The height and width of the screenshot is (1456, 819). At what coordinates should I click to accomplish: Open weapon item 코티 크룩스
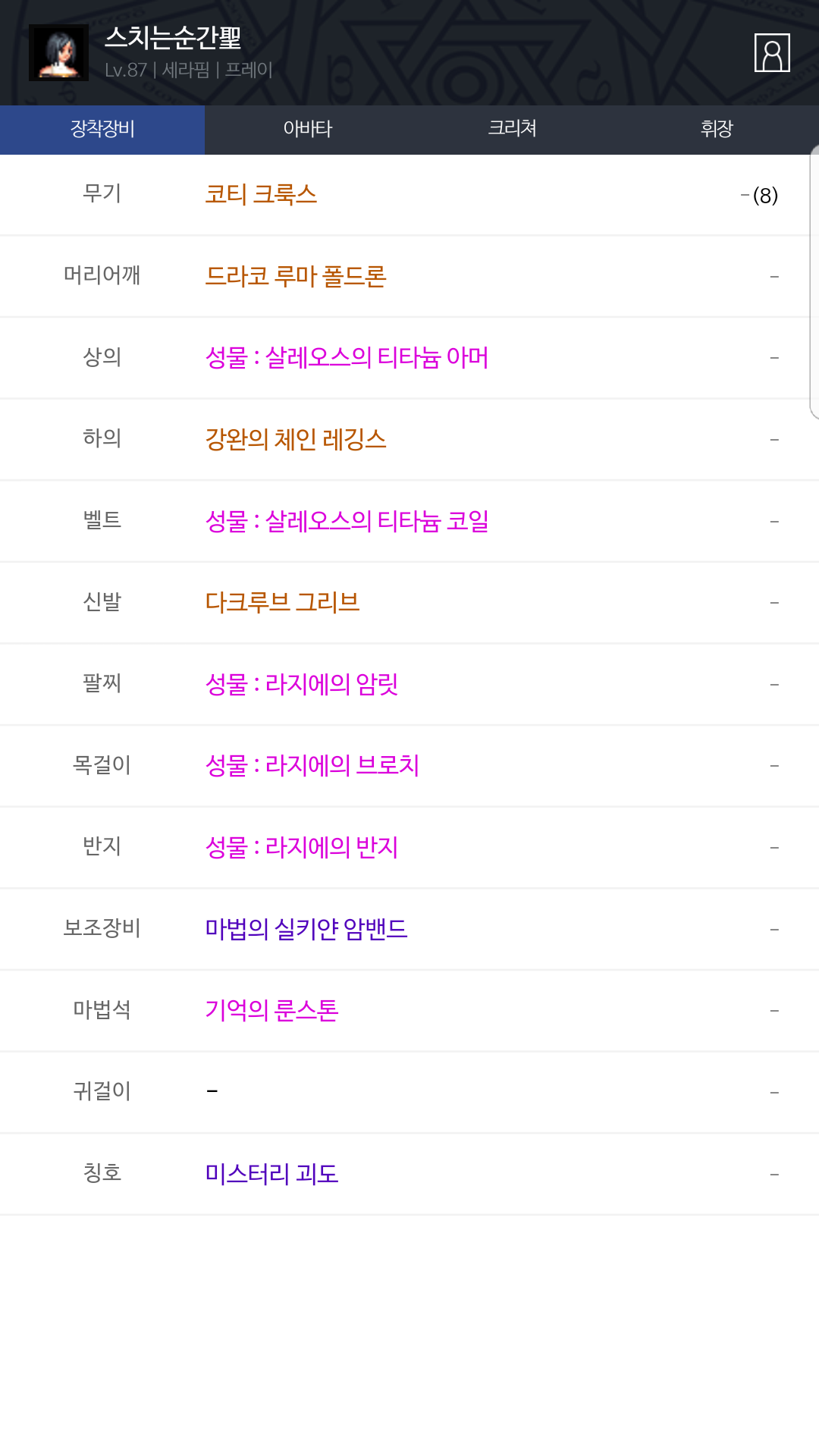point(261,195)
